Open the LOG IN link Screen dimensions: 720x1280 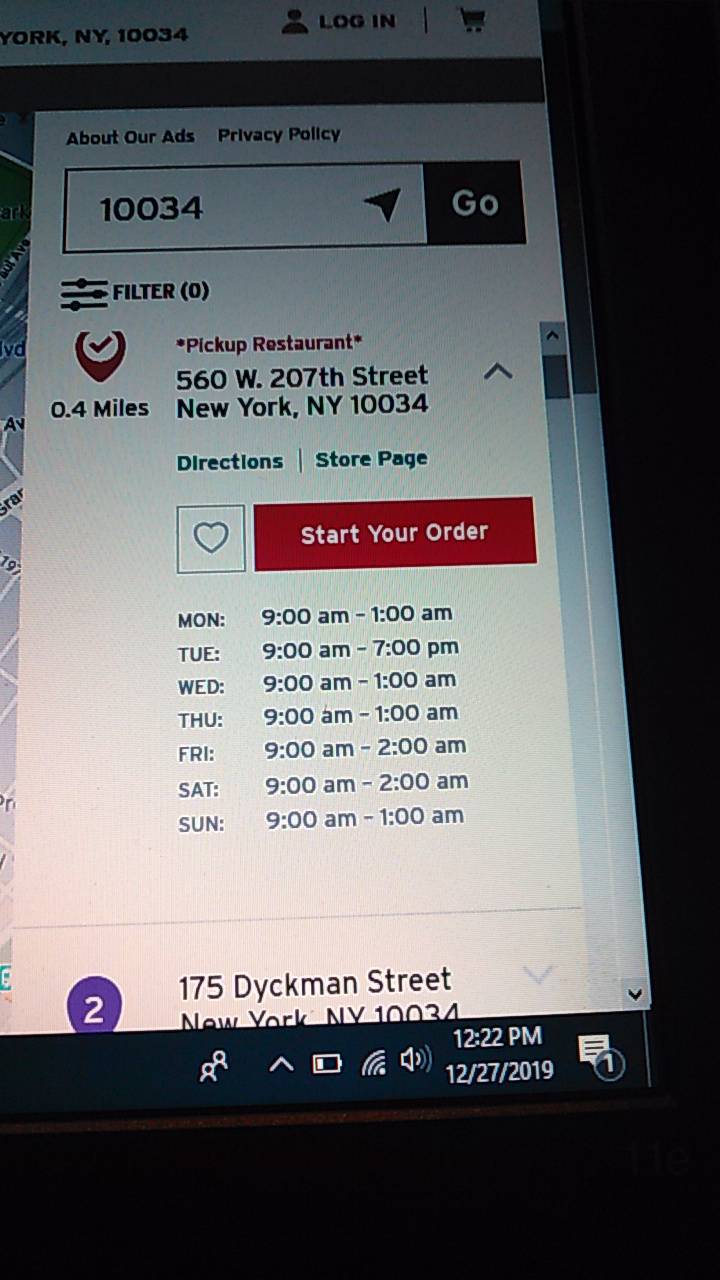[x=341, y=22]
